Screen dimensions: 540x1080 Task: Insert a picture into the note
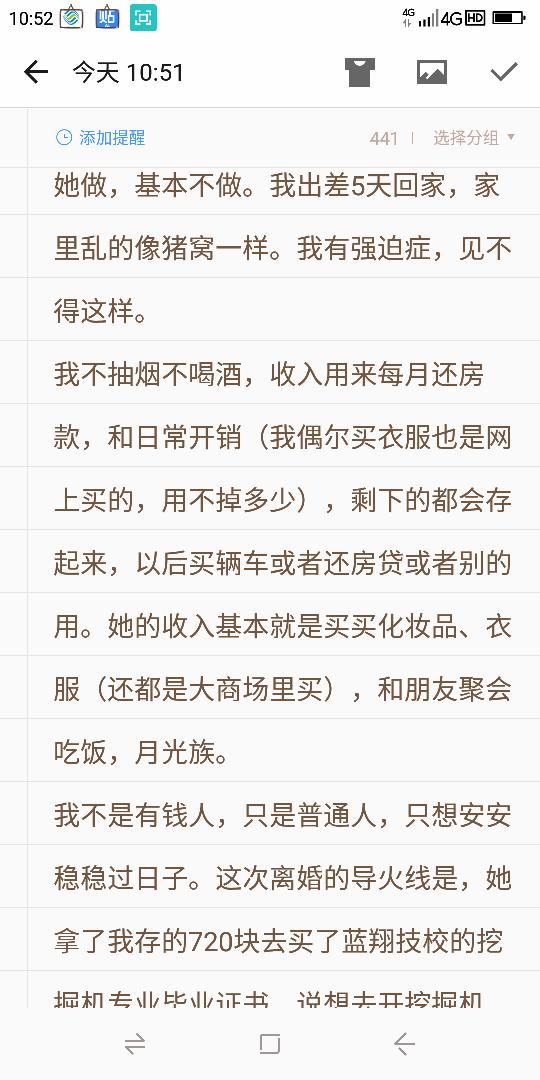pyautogui.click(x=432, y=72)
